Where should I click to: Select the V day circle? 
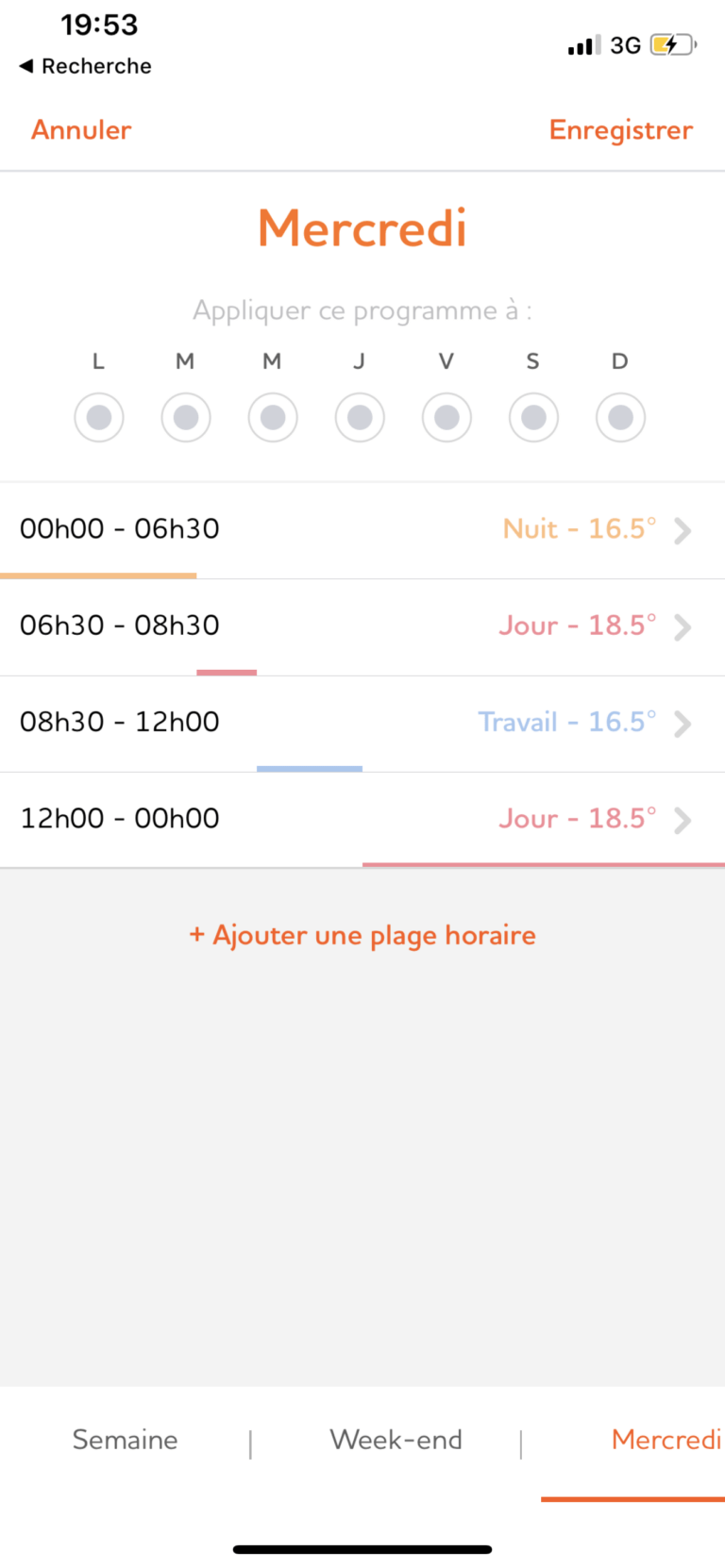pyautogui.click(x=447, y=417)
